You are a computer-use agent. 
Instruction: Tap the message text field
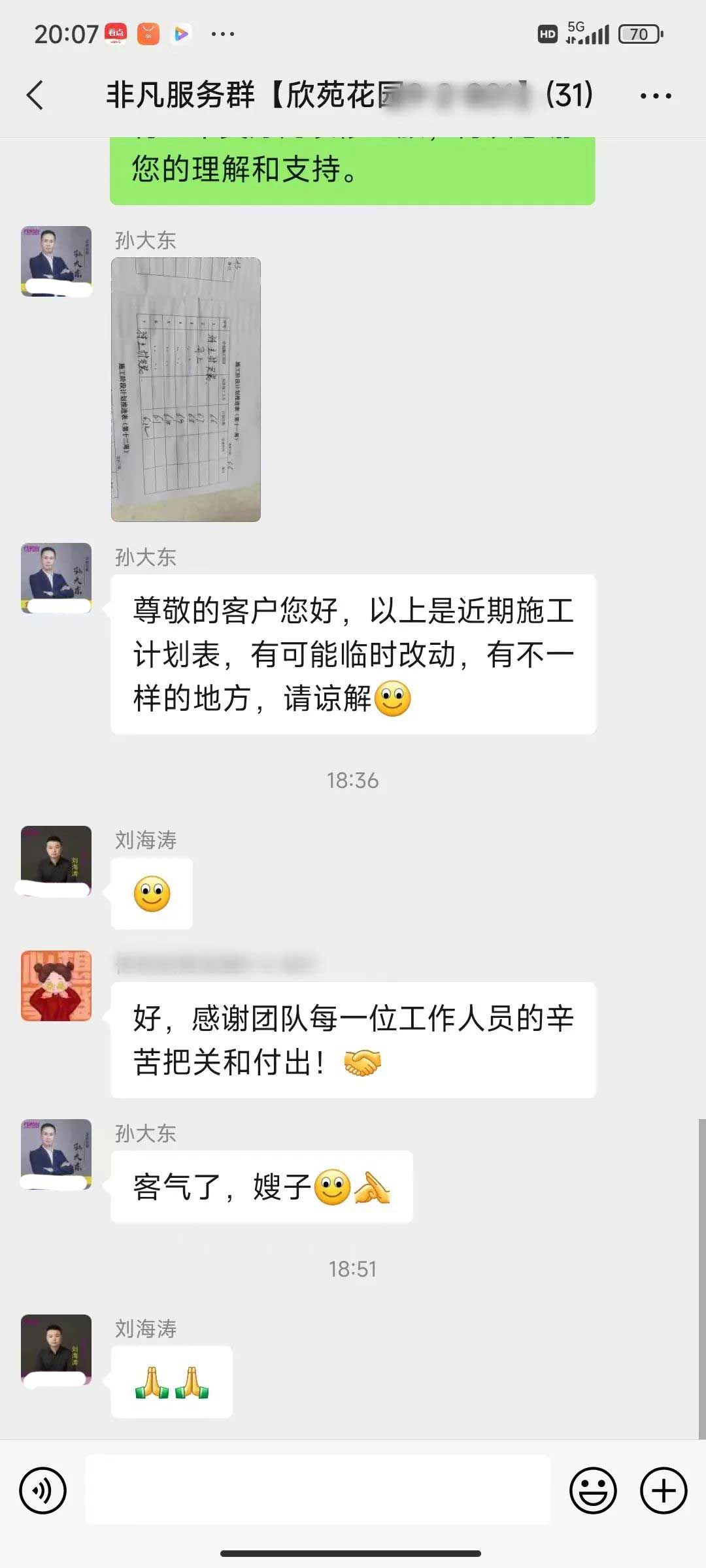(318, 1490)
